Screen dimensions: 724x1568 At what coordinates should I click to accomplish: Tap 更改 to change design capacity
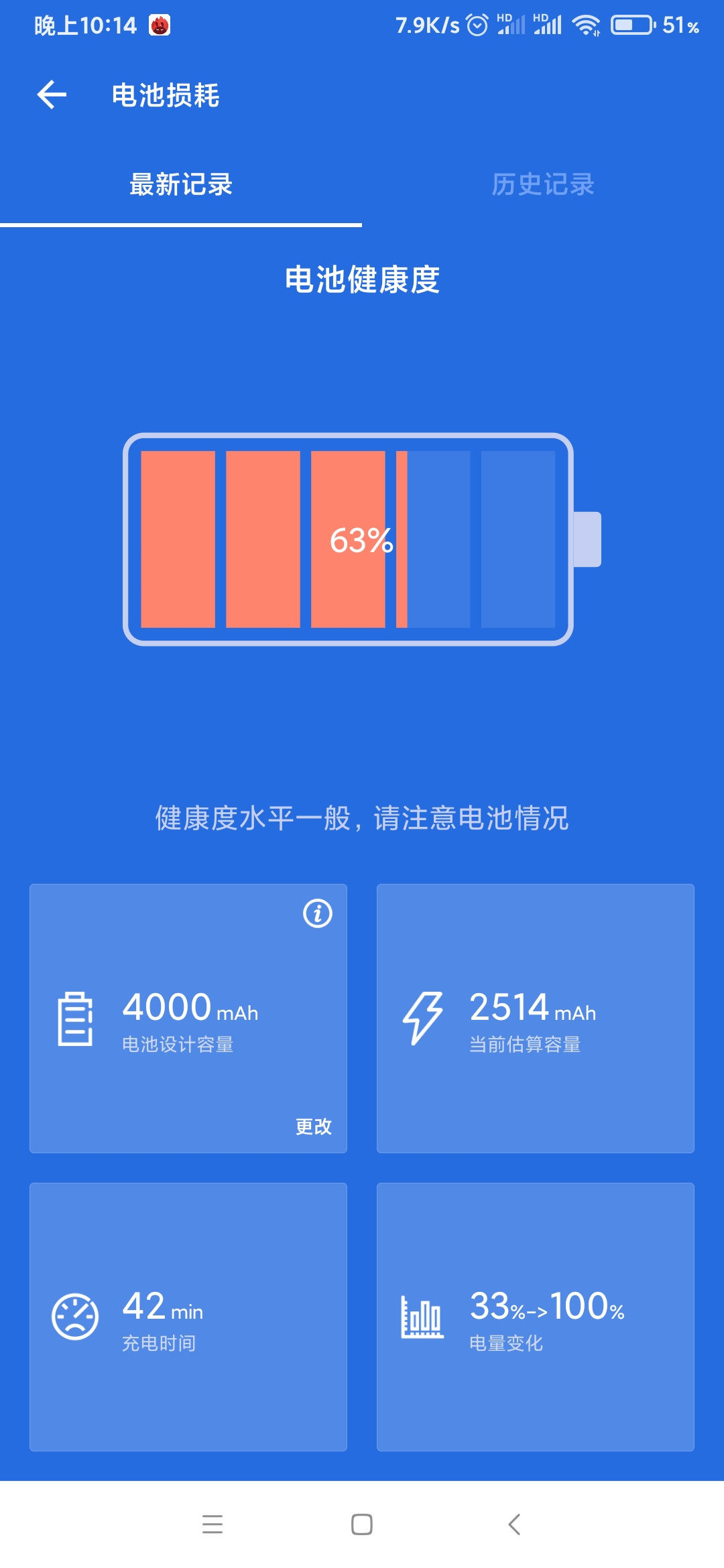pyautogui.click(x=314, y=1126)
